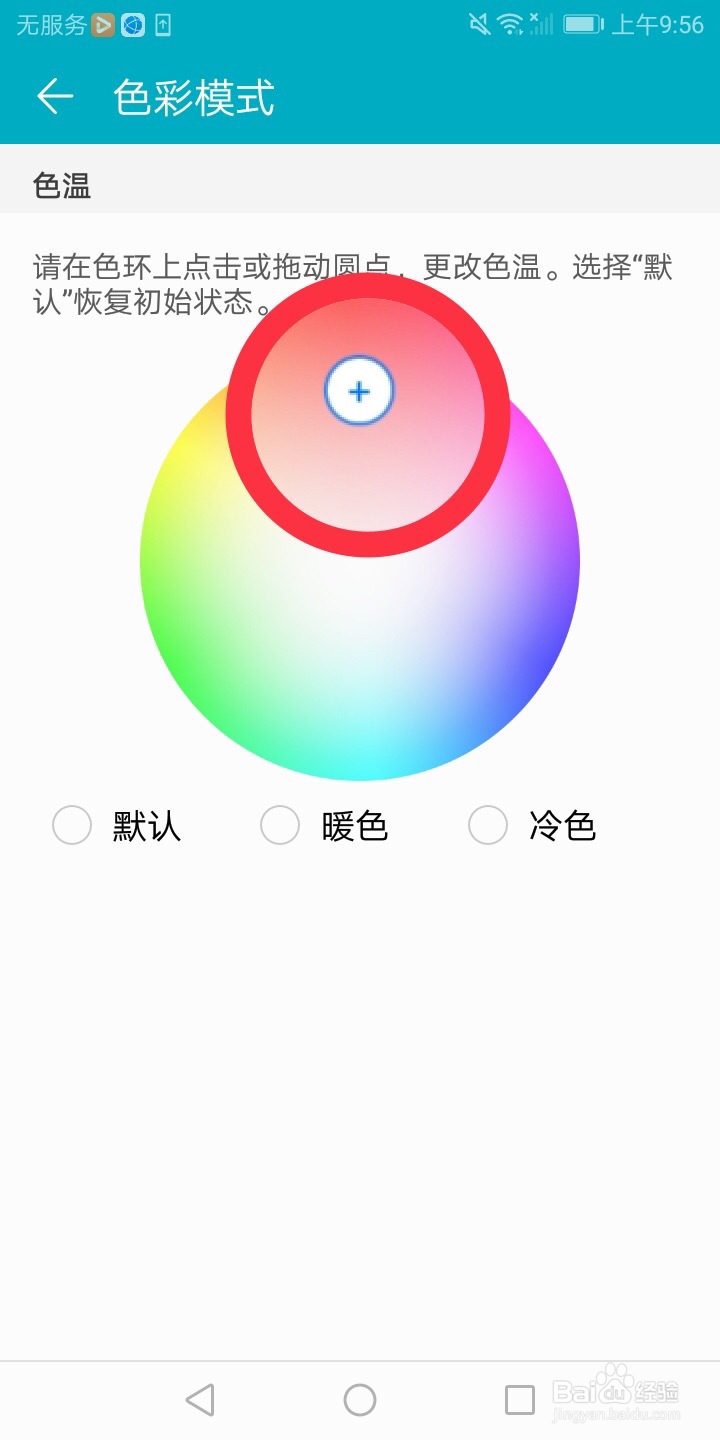Tap the 色温 section header
The width and height of the screenshot is (720, 1440).
(x=60, y=186)
